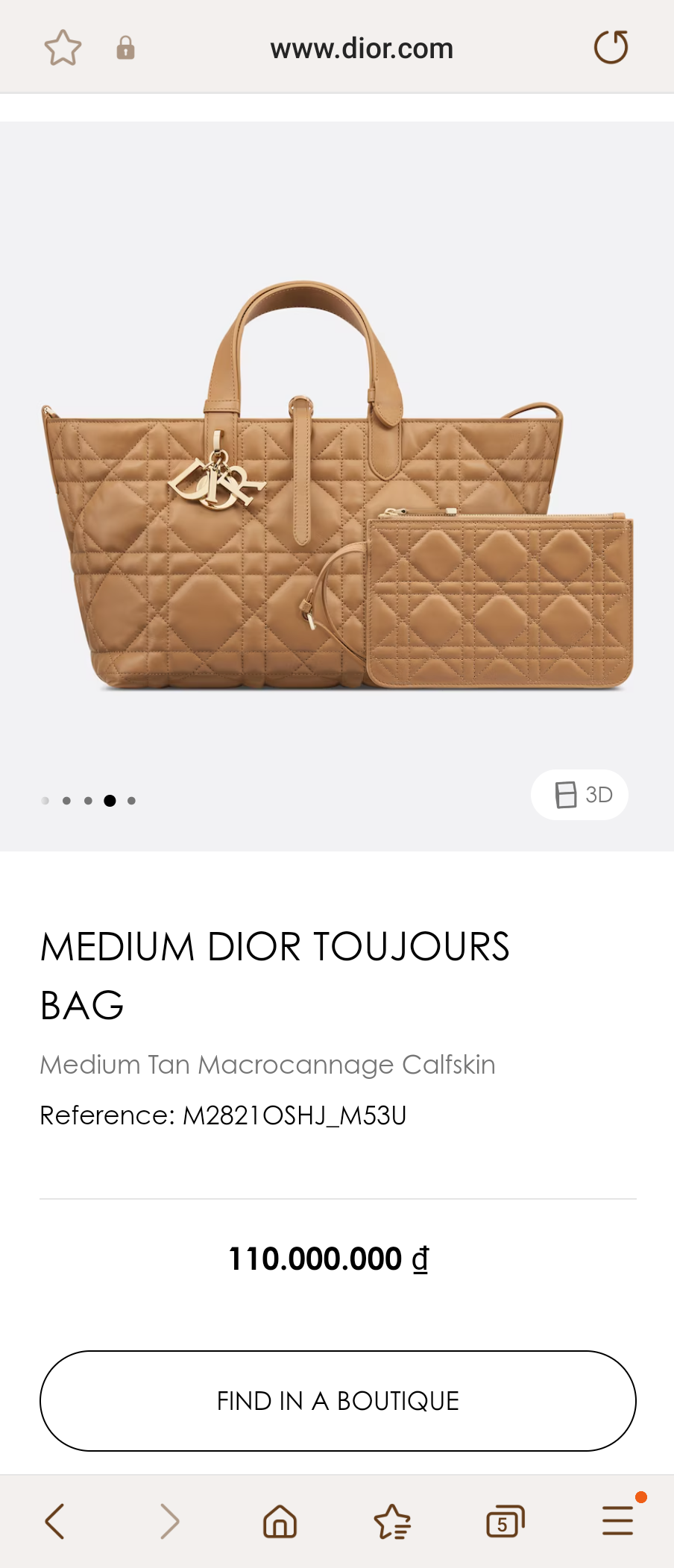Viewport: 674px width, 1568px height.
Task: Open the 3D product viewer
Action: 579,794
